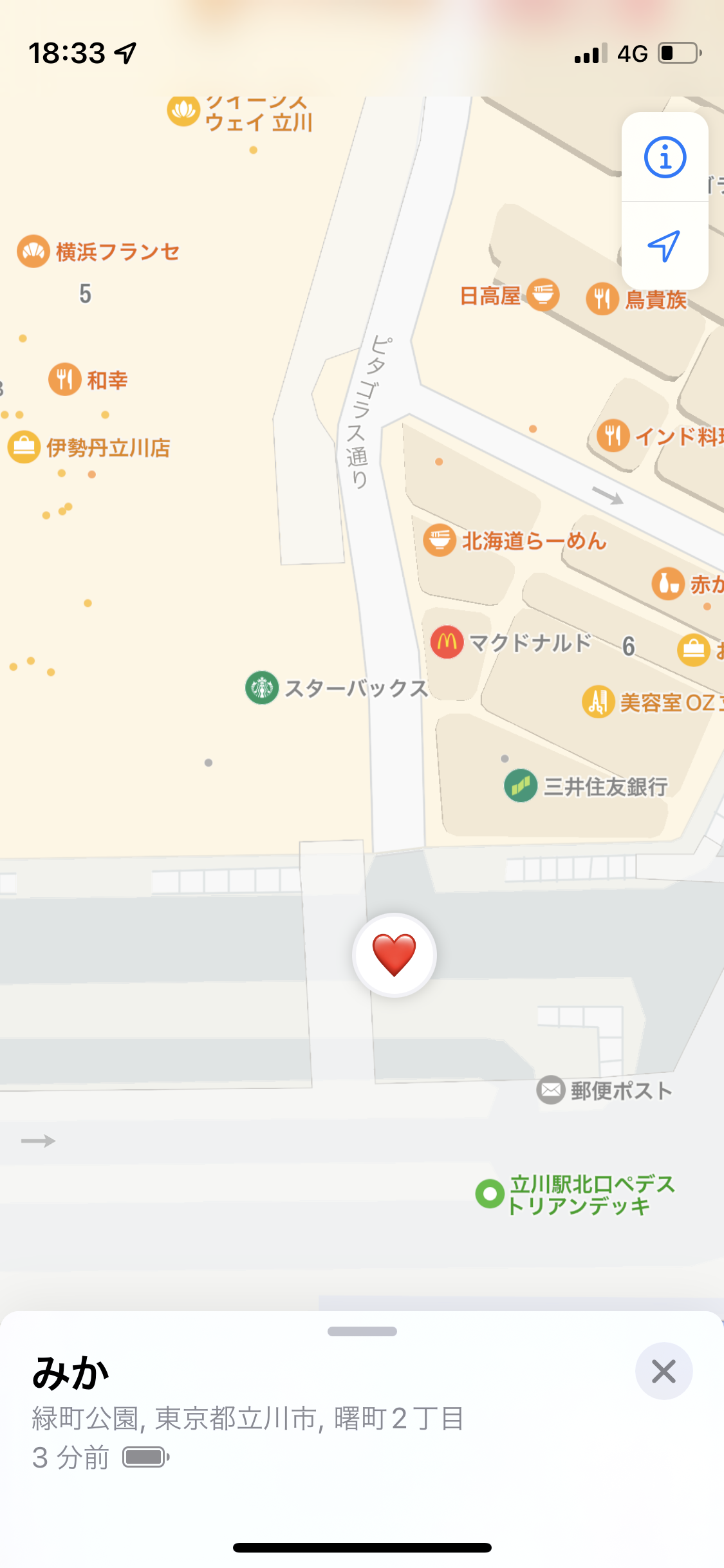Select the マクドナルド map pin
The width and height of the screenshot is (724, 1568).
coord(447,642)
